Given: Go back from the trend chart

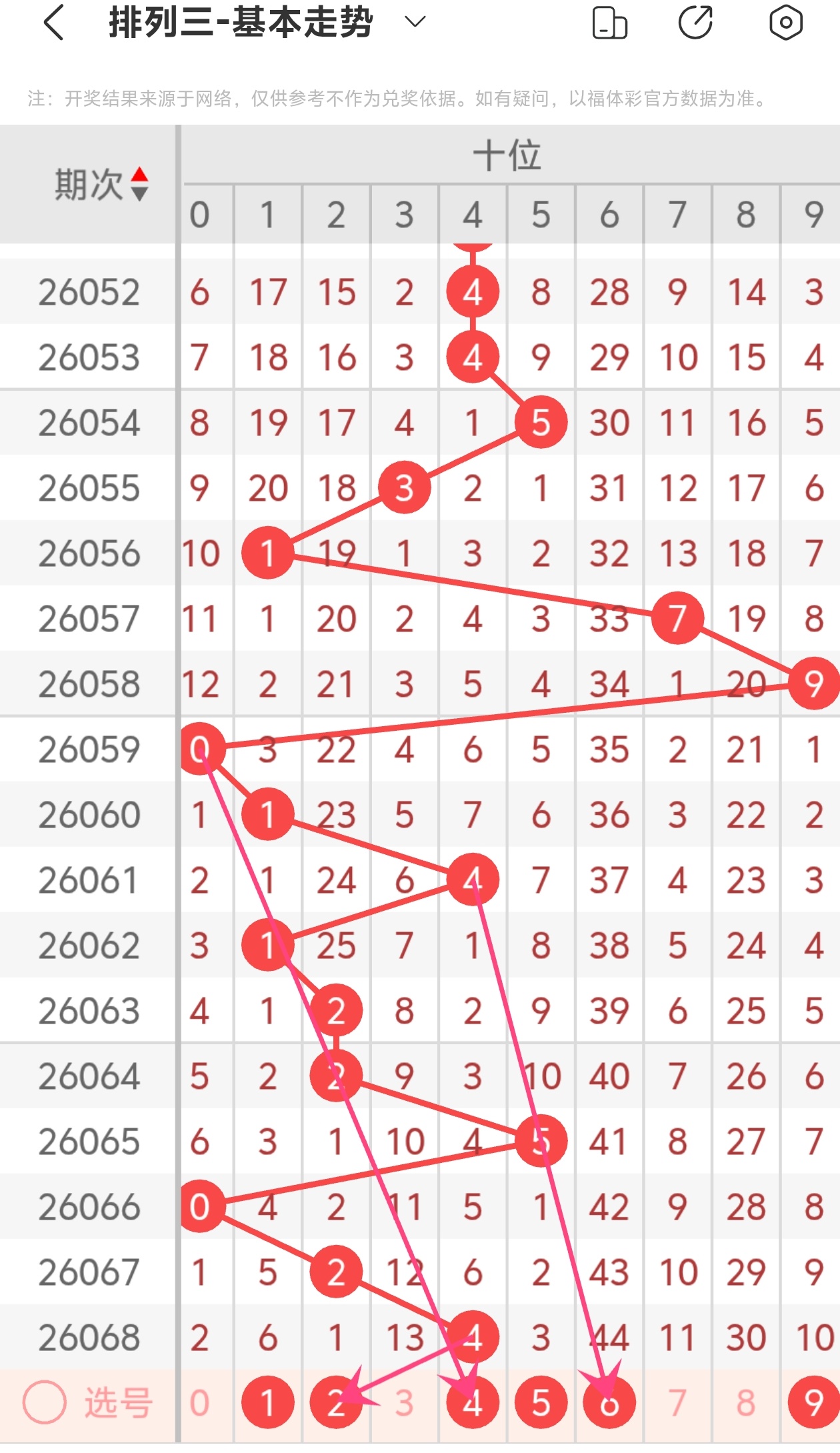Looking at the screenshot, I should tap(53, 23).
